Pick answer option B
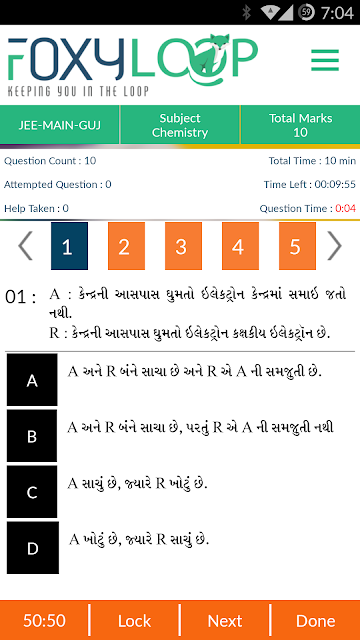Image resolution: width=360 pixels, height=640 pixels. pyautogui.click(x=32, y=436)
